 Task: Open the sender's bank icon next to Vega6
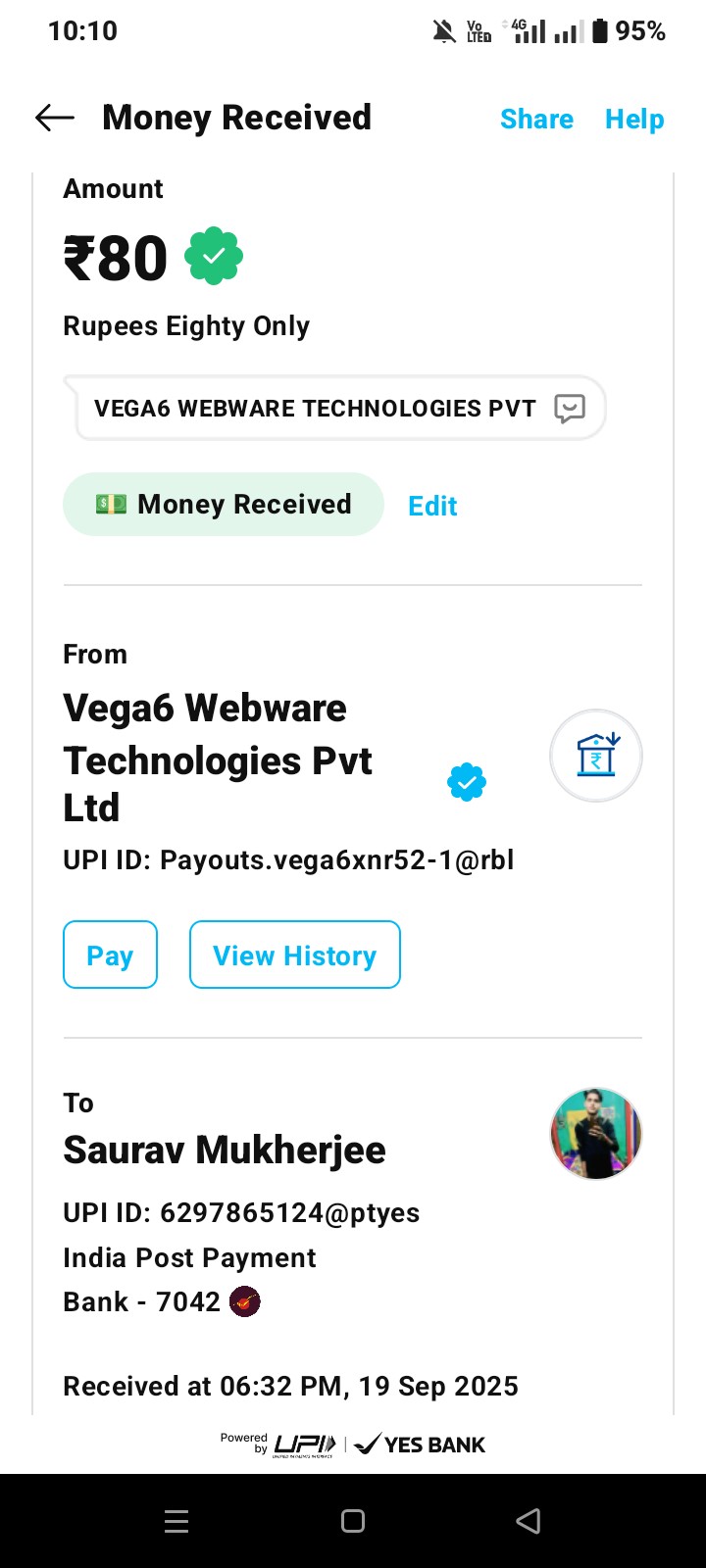tap(595, 756)
